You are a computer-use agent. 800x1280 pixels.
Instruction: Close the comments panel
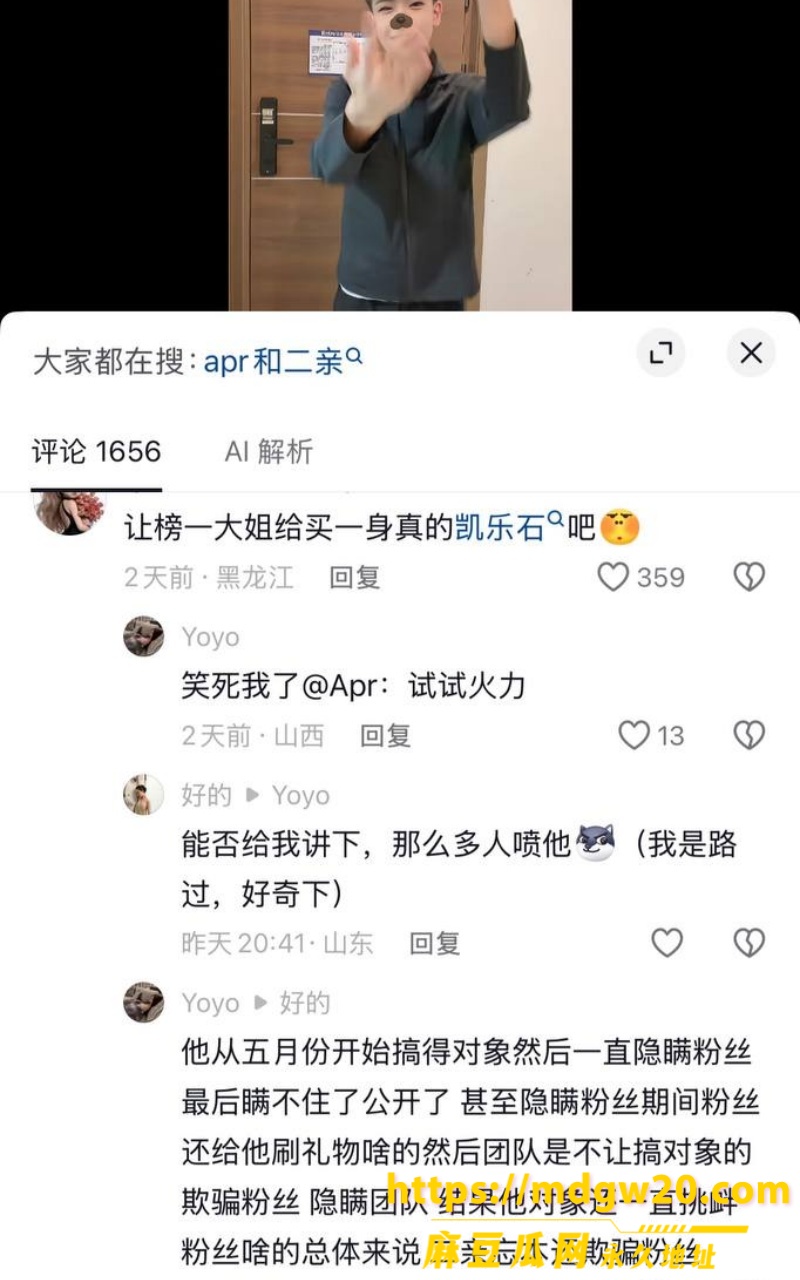751,353
